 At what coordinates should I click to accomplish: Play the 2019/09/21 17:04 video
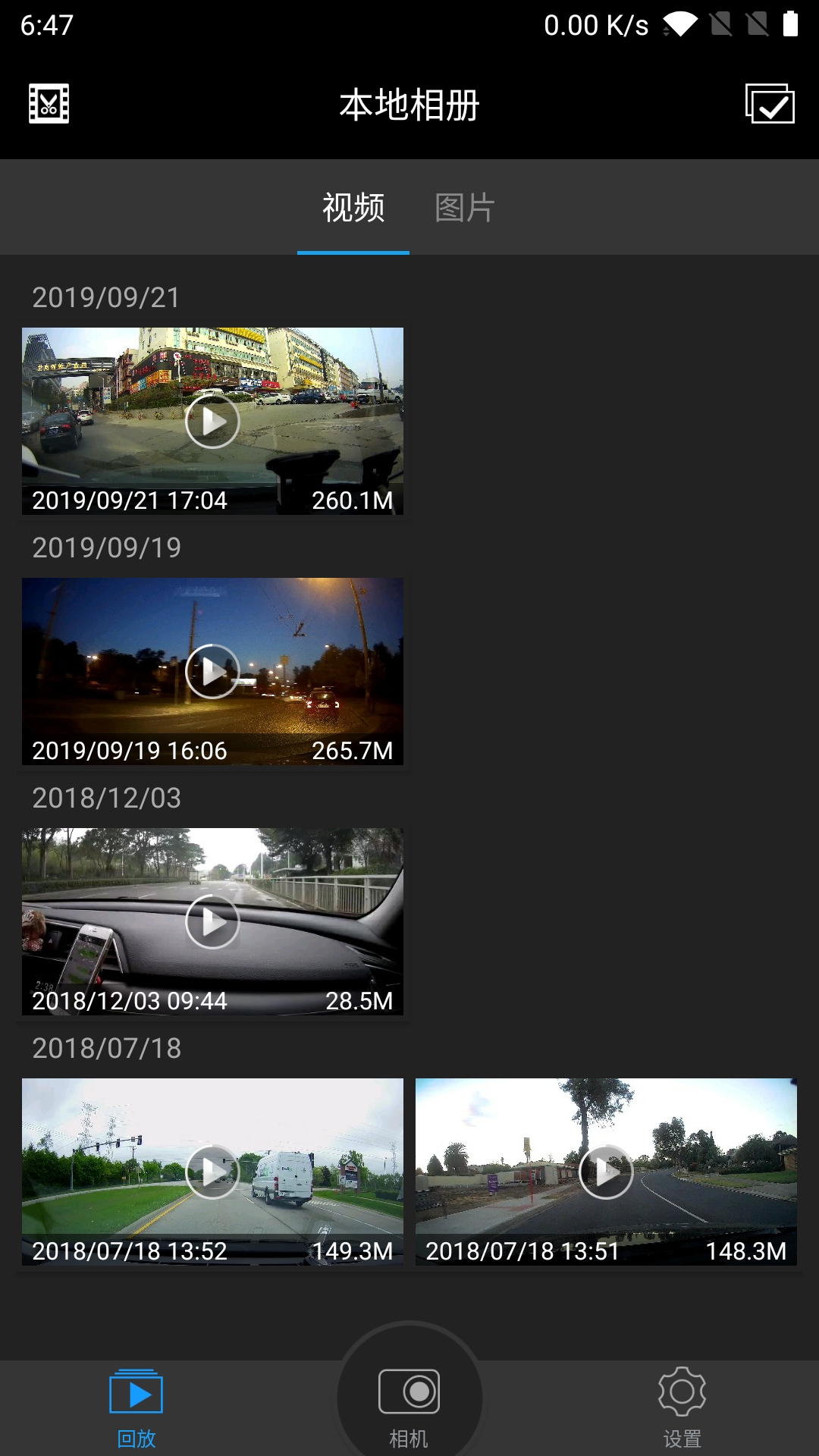click(212, 421)
